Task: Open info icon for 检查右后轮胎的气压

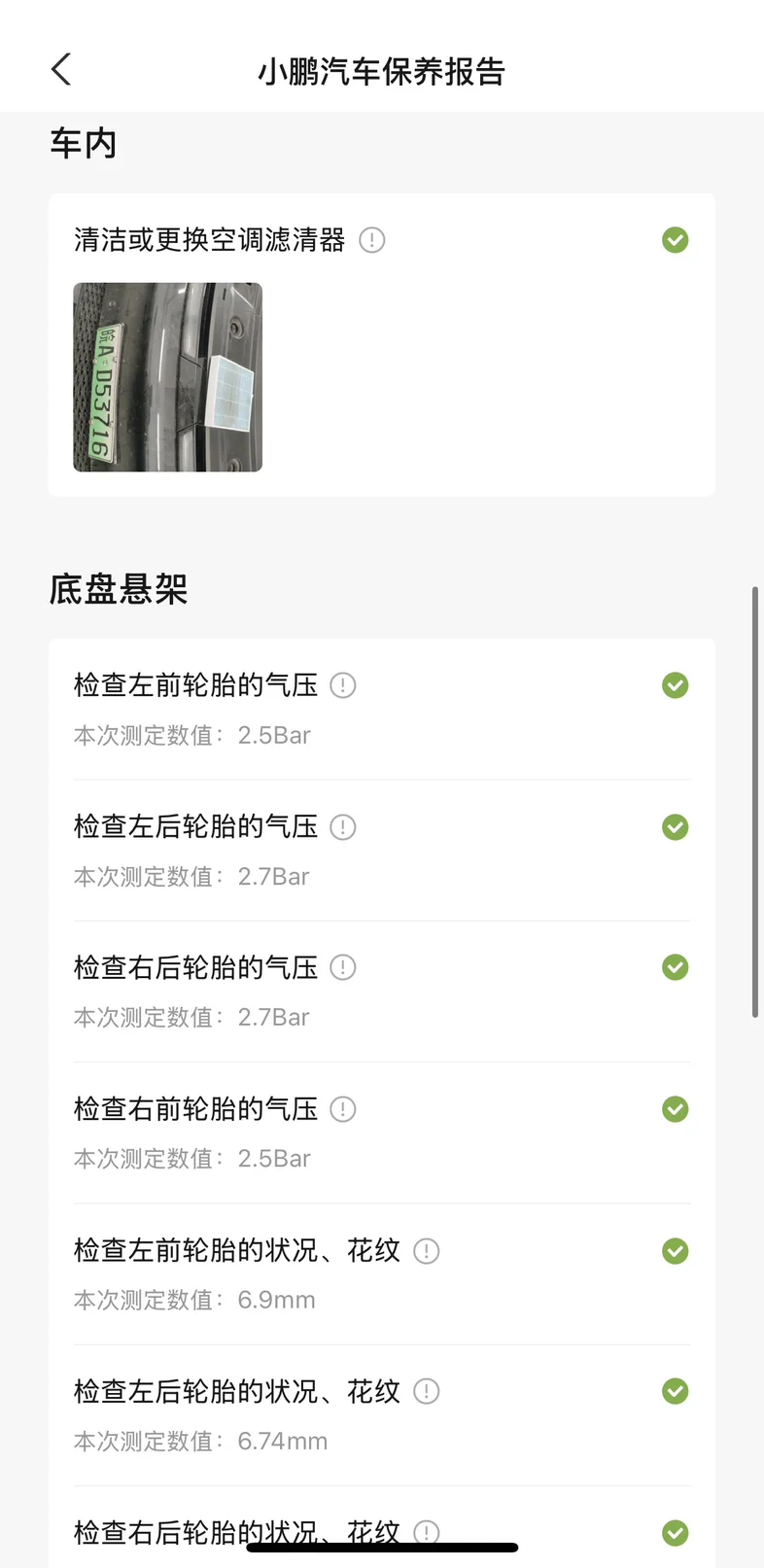Action: (343, 967)
